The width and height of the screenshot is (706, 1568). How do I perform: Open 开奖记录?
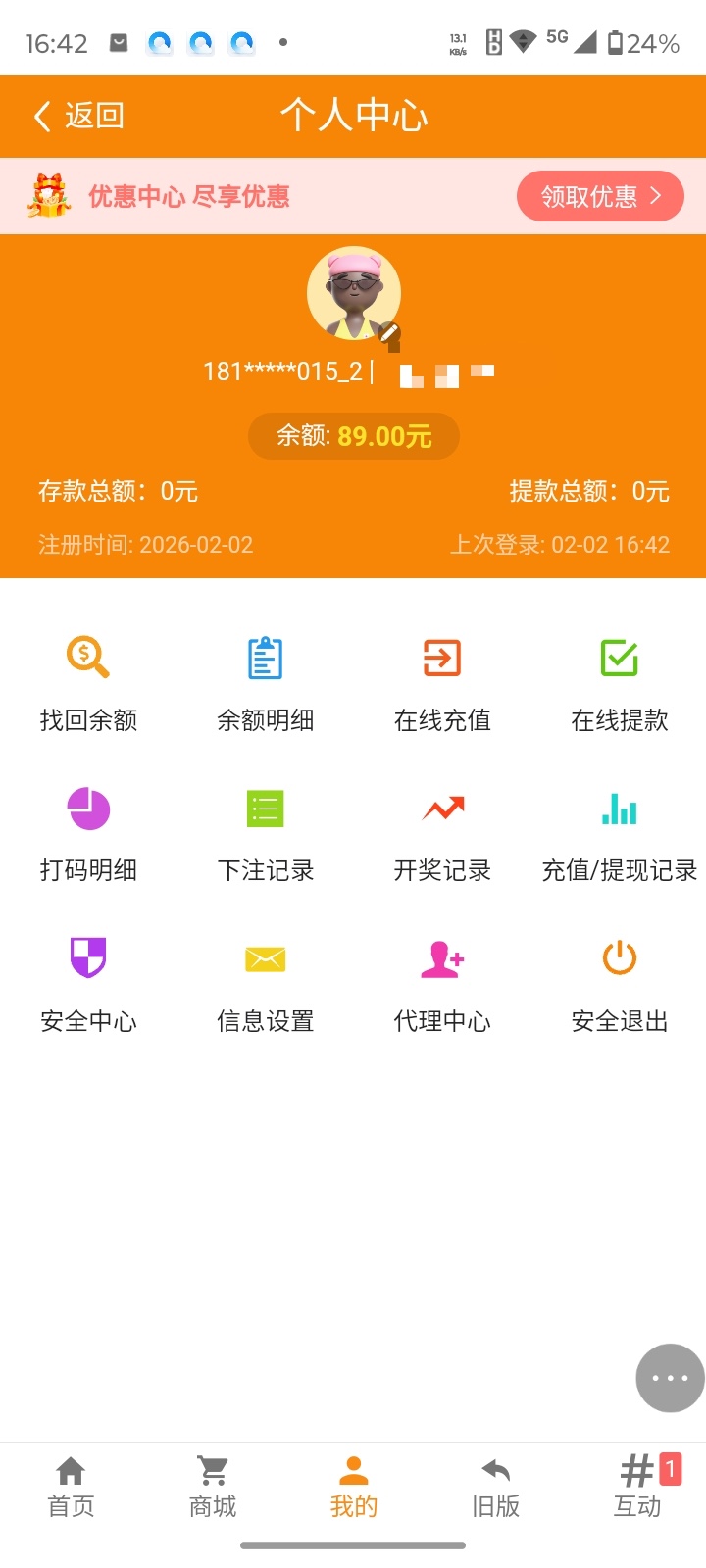click(442, 834)
